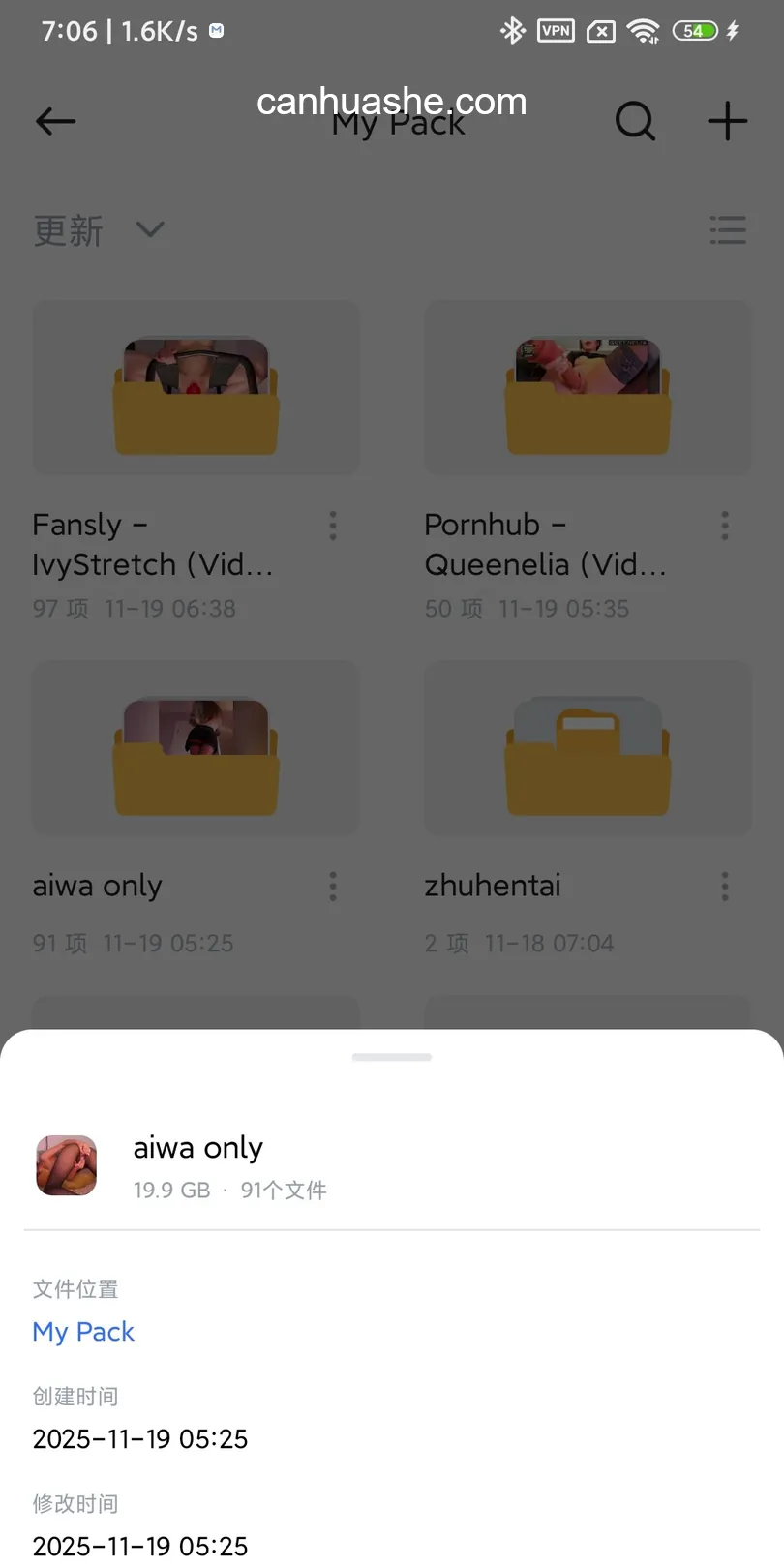Open options menu for zhuhentai folder
This screenshot has height=1568, width=784.
pos(724,886)
